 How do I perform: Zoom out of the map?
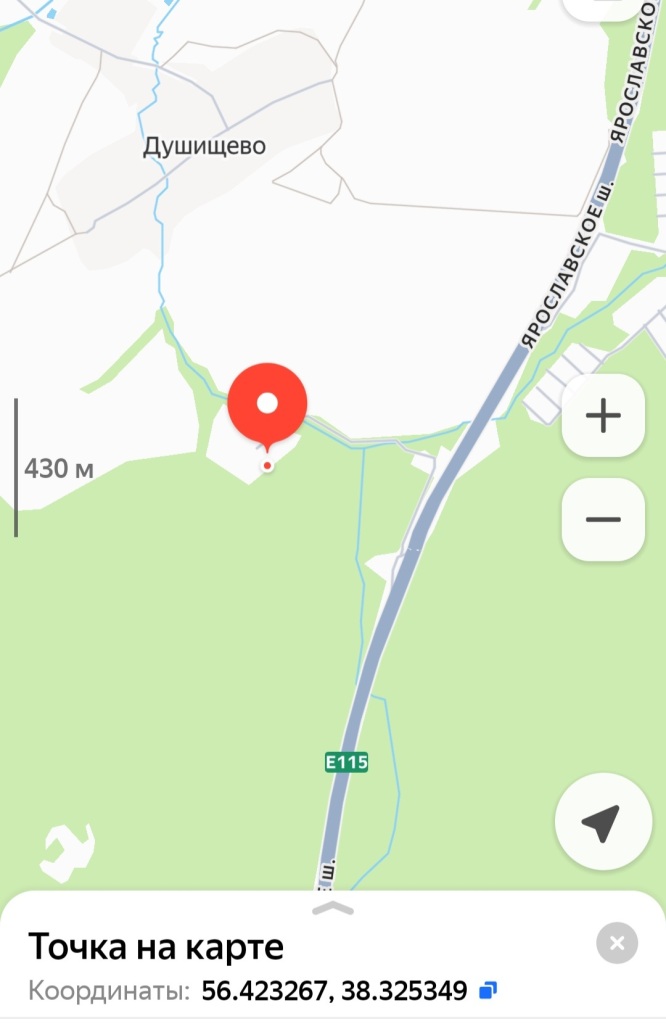(x=603, y=519)
